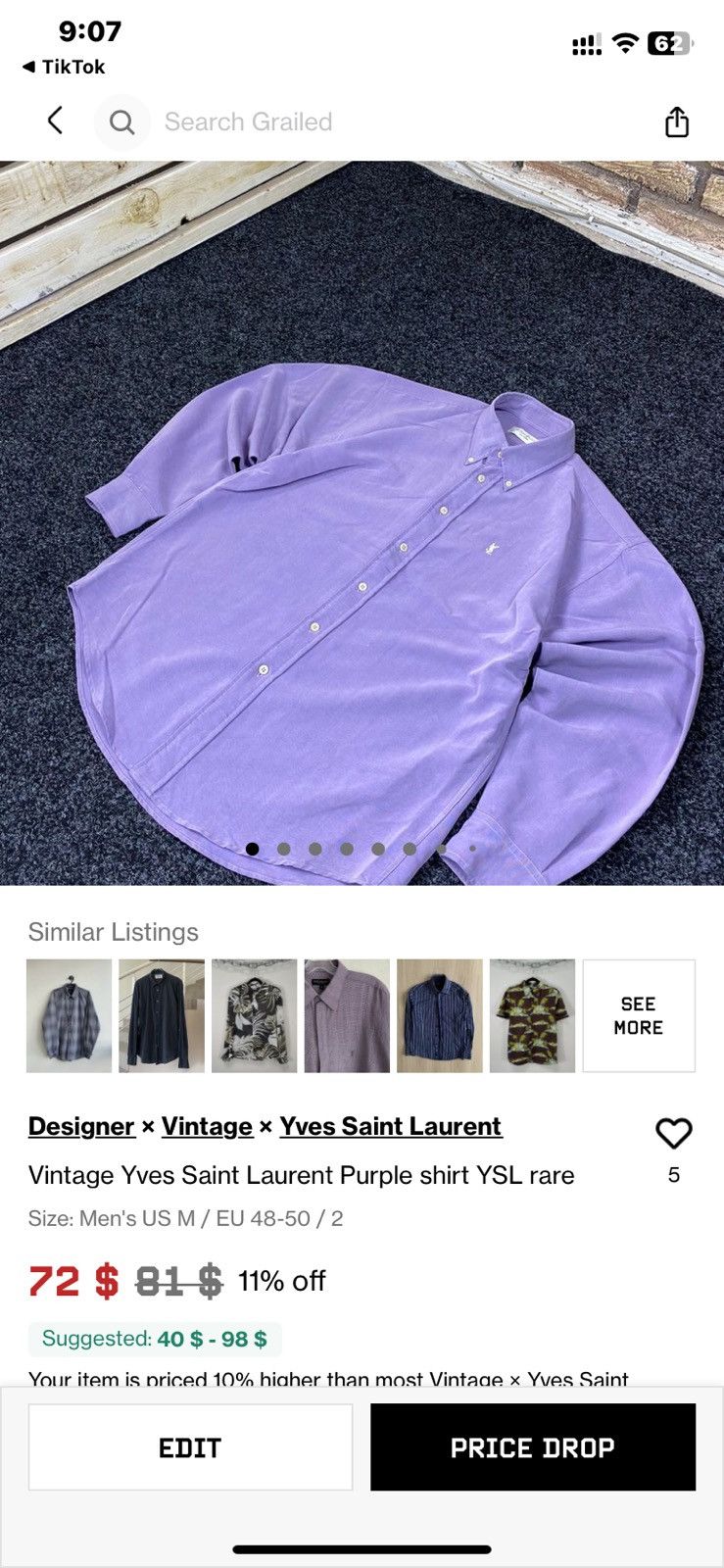The height and width of the screenshot is (1568, 724).
Task: Go back using the arrow icon
Action: tap(56, 122)
